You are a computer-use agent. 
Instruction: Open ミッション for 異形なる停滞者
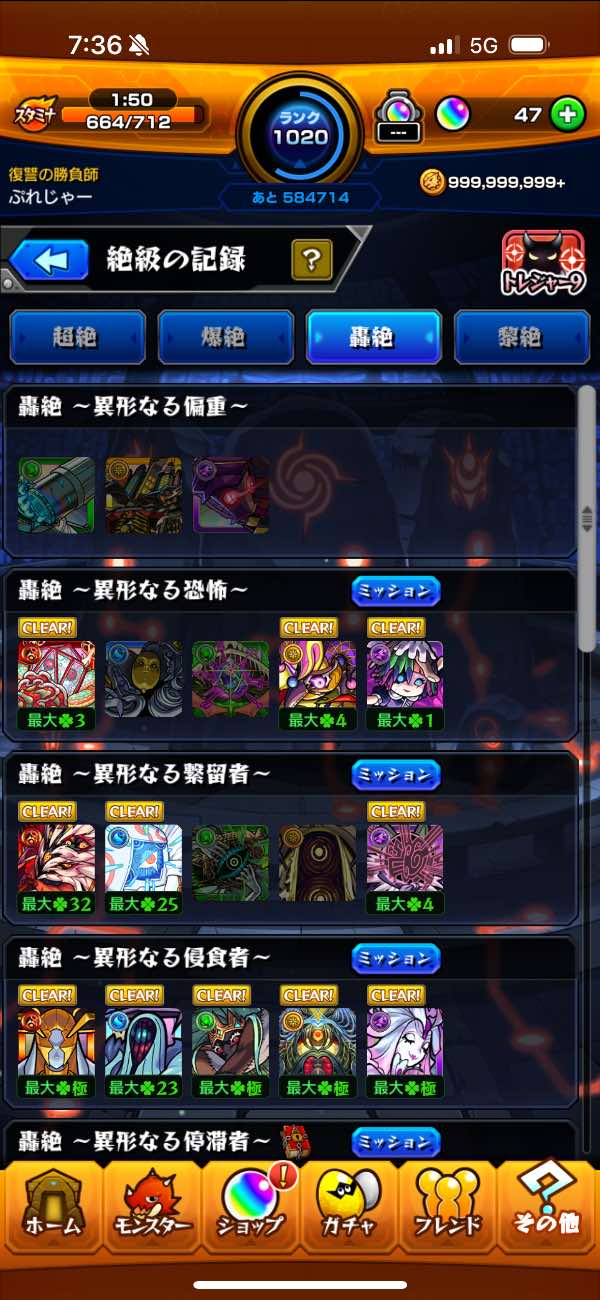(396, 1141)
